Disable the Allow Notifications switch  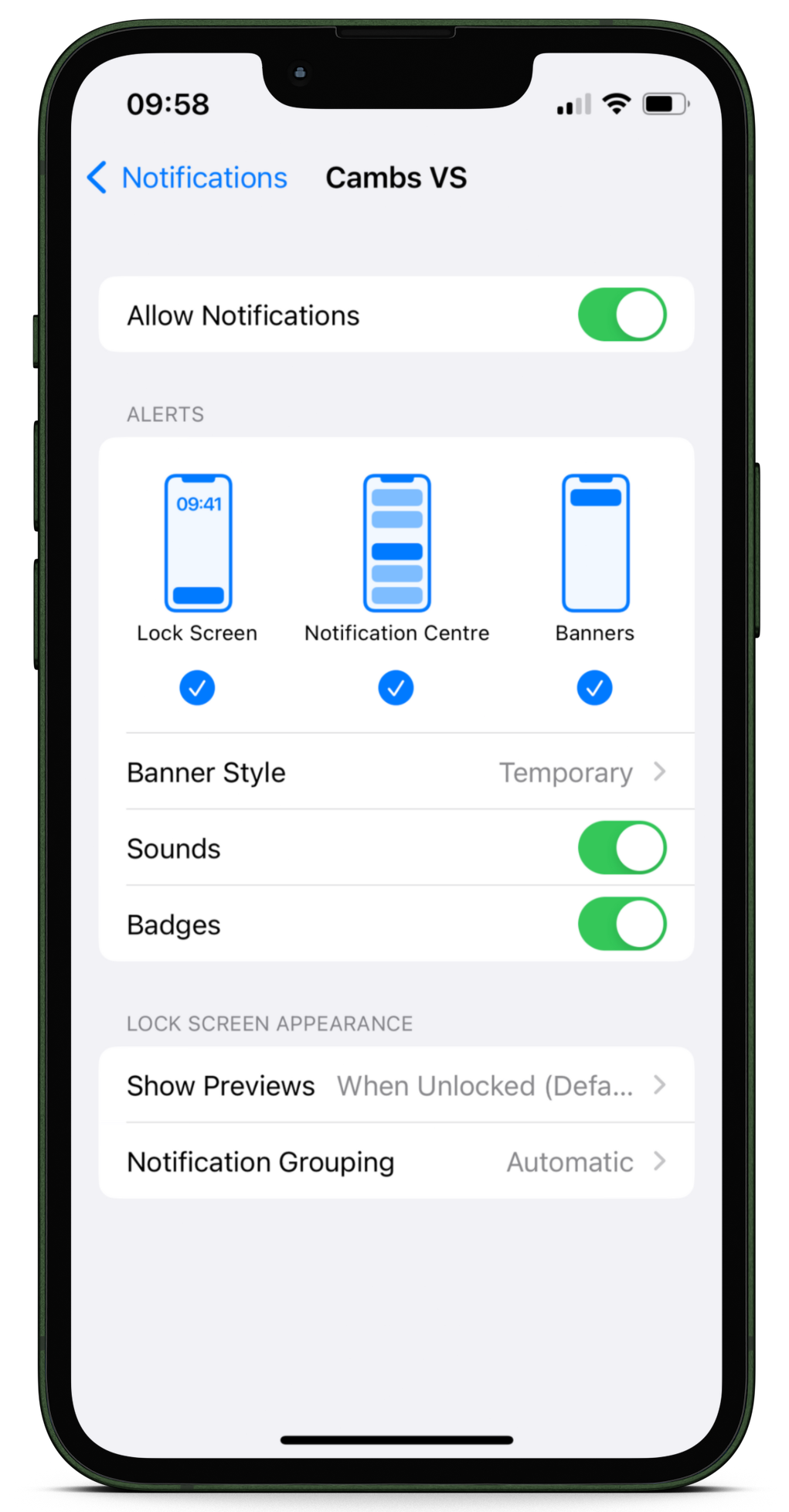coord(621,315)
